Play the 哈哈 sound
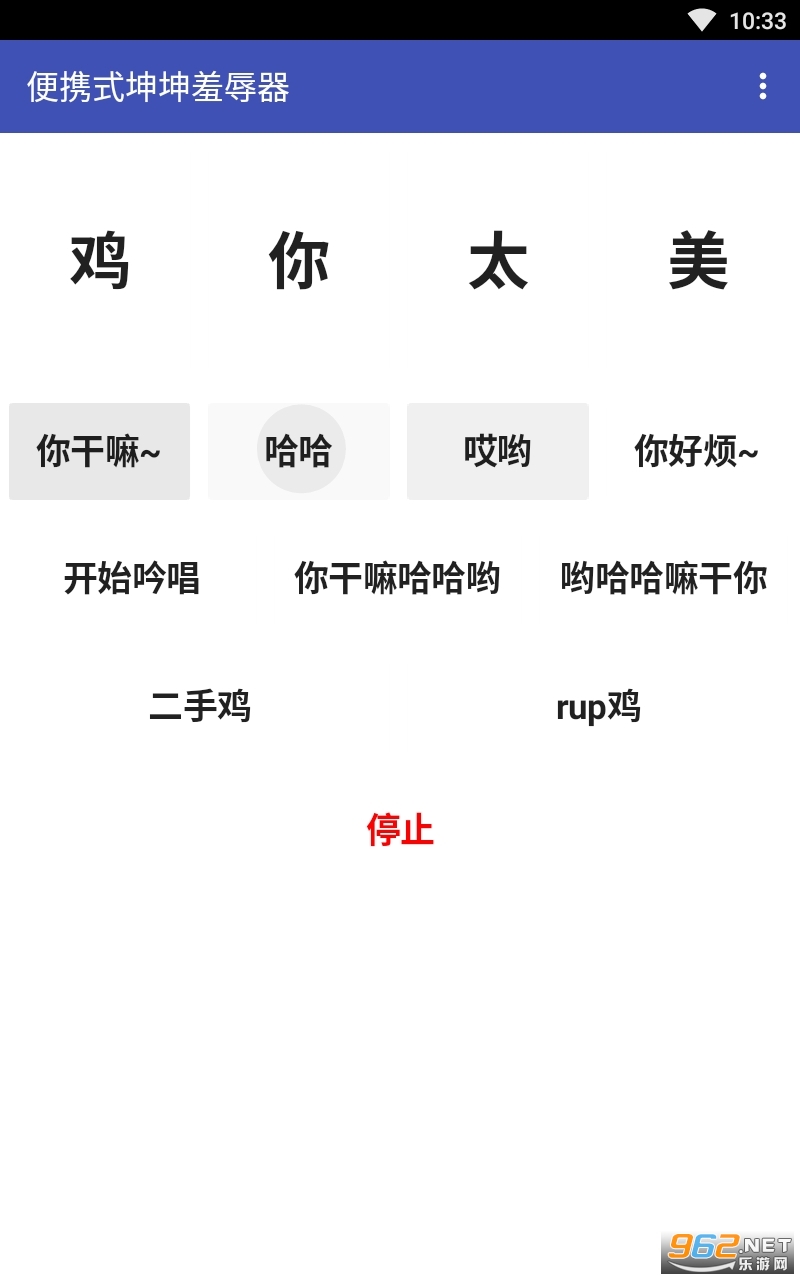The image size is (800, 1280). coord(299,451)
